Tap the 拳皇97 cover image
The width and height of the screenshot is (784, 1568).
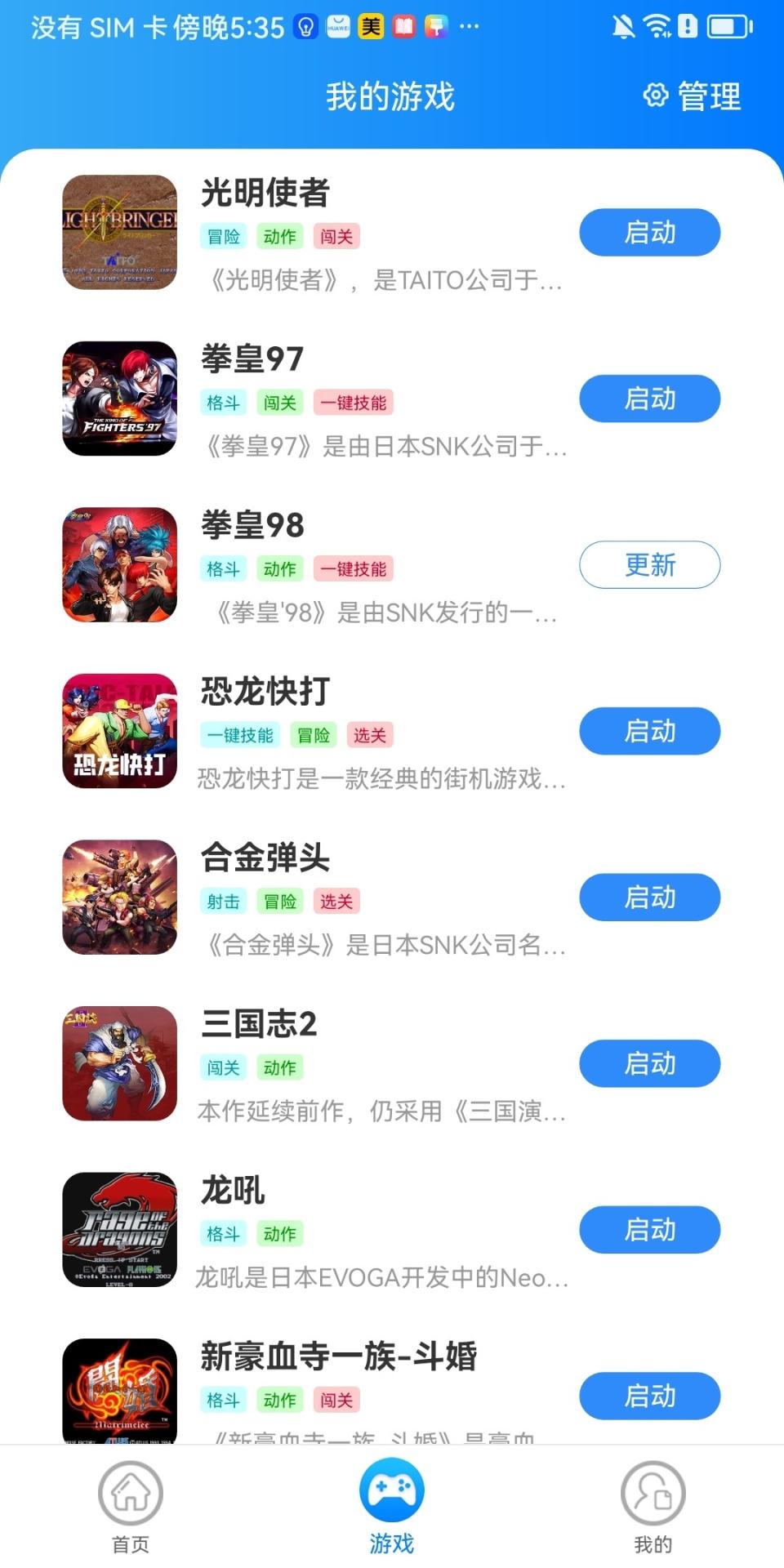click(119, 399)
